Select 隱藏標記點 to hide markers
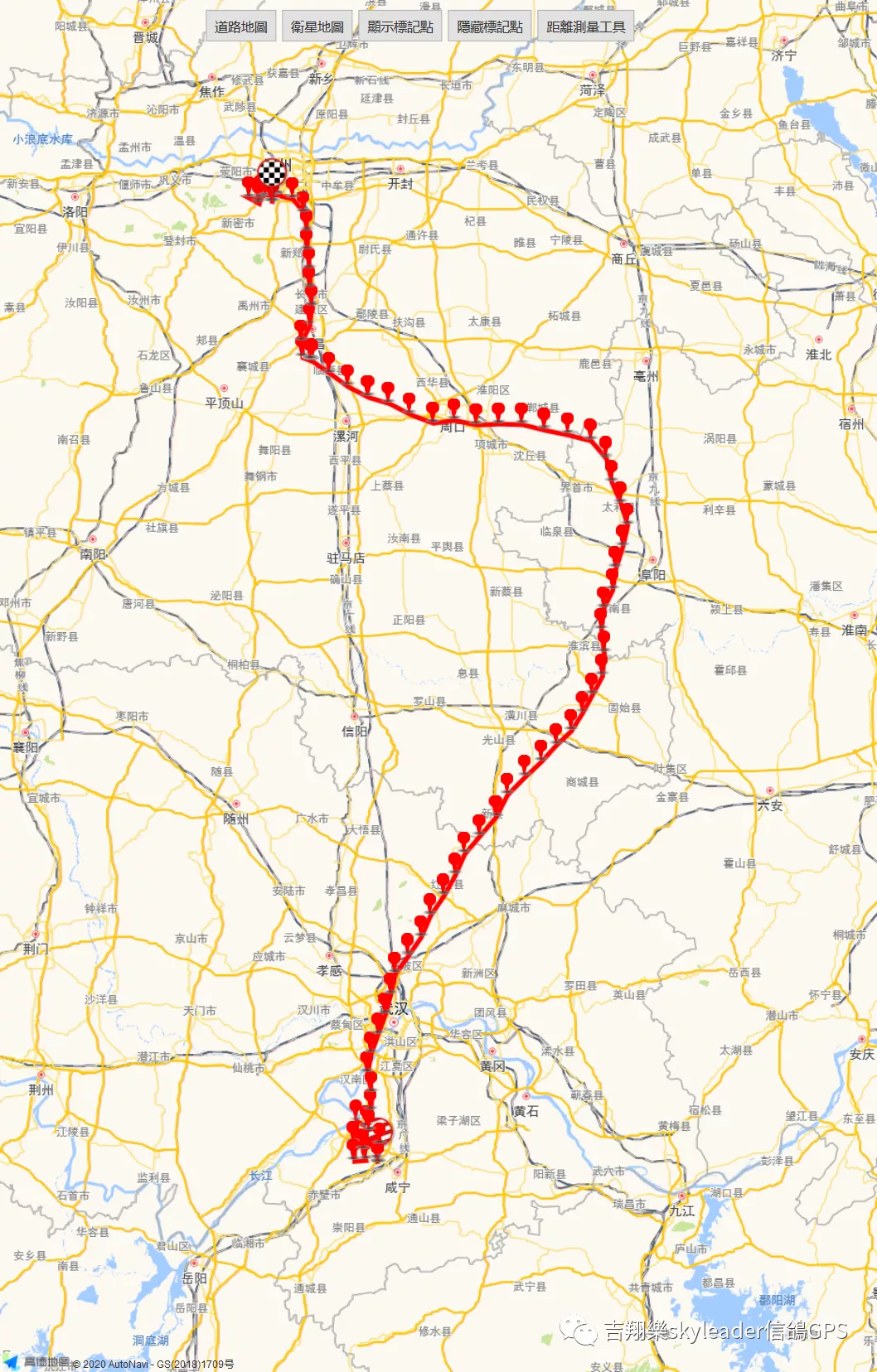877x1372 pixels. tap(490, 27)
